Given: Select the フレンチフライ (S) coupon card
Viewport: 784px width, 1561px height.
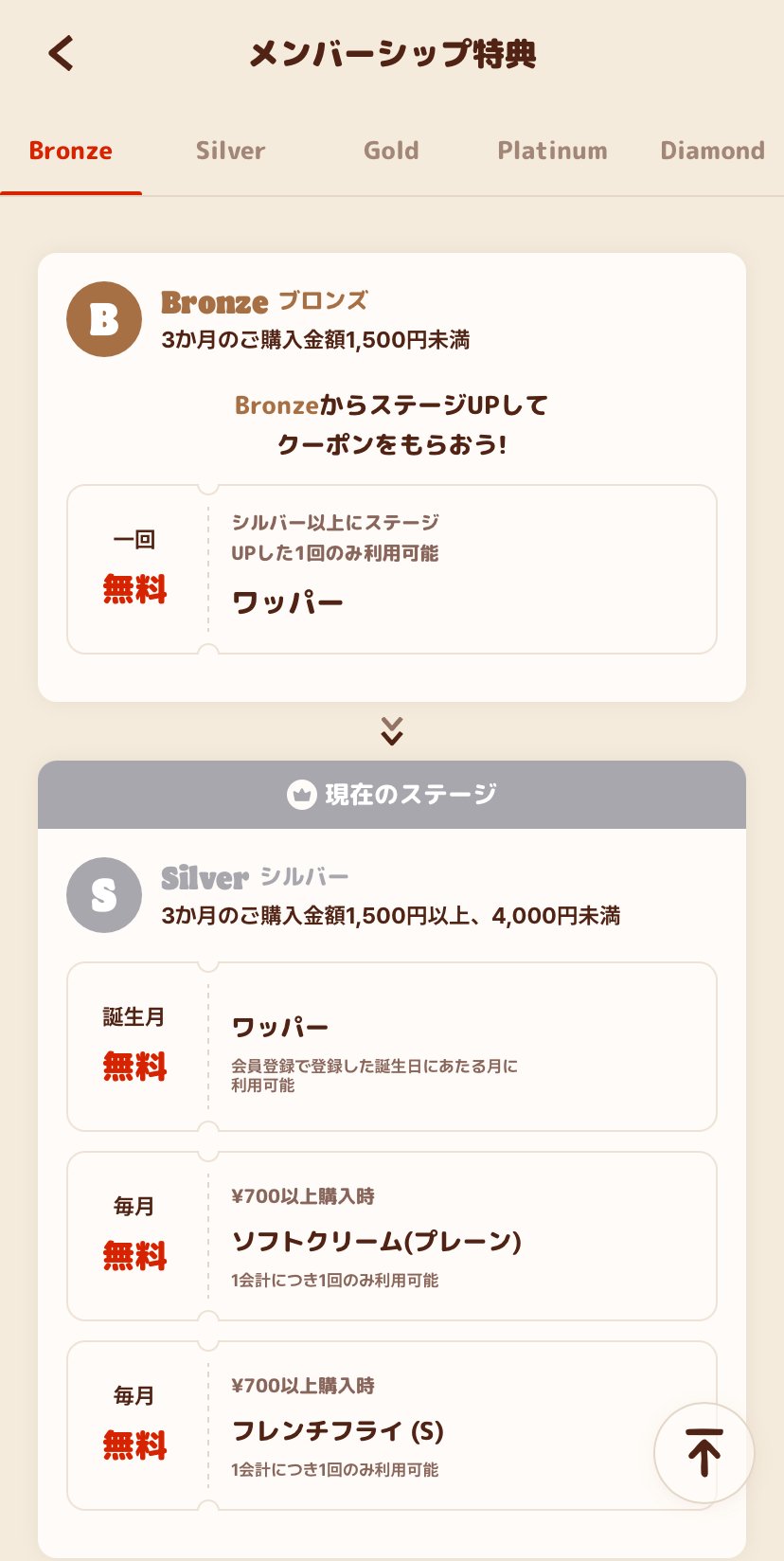Looking at the screenshot, I should [391, 1424].
